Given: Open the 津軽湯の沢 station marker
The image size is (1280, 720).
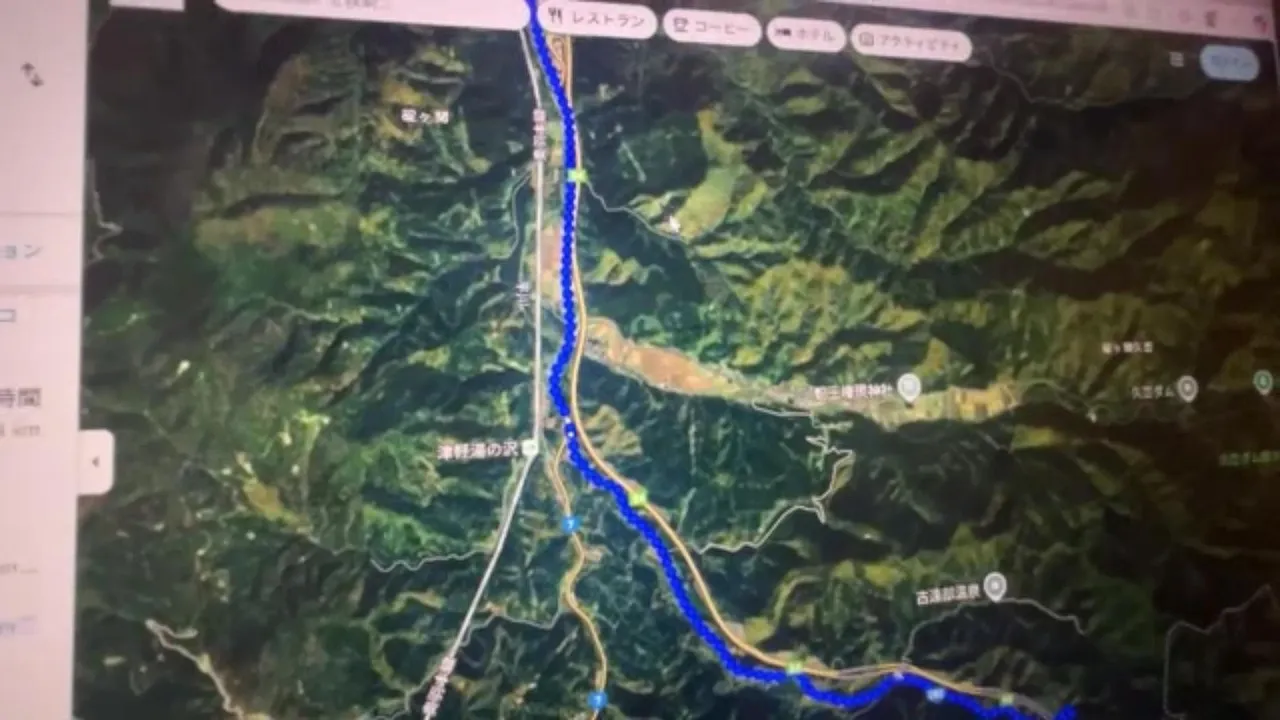Looking at the screenshot, I should pos(530,449).
